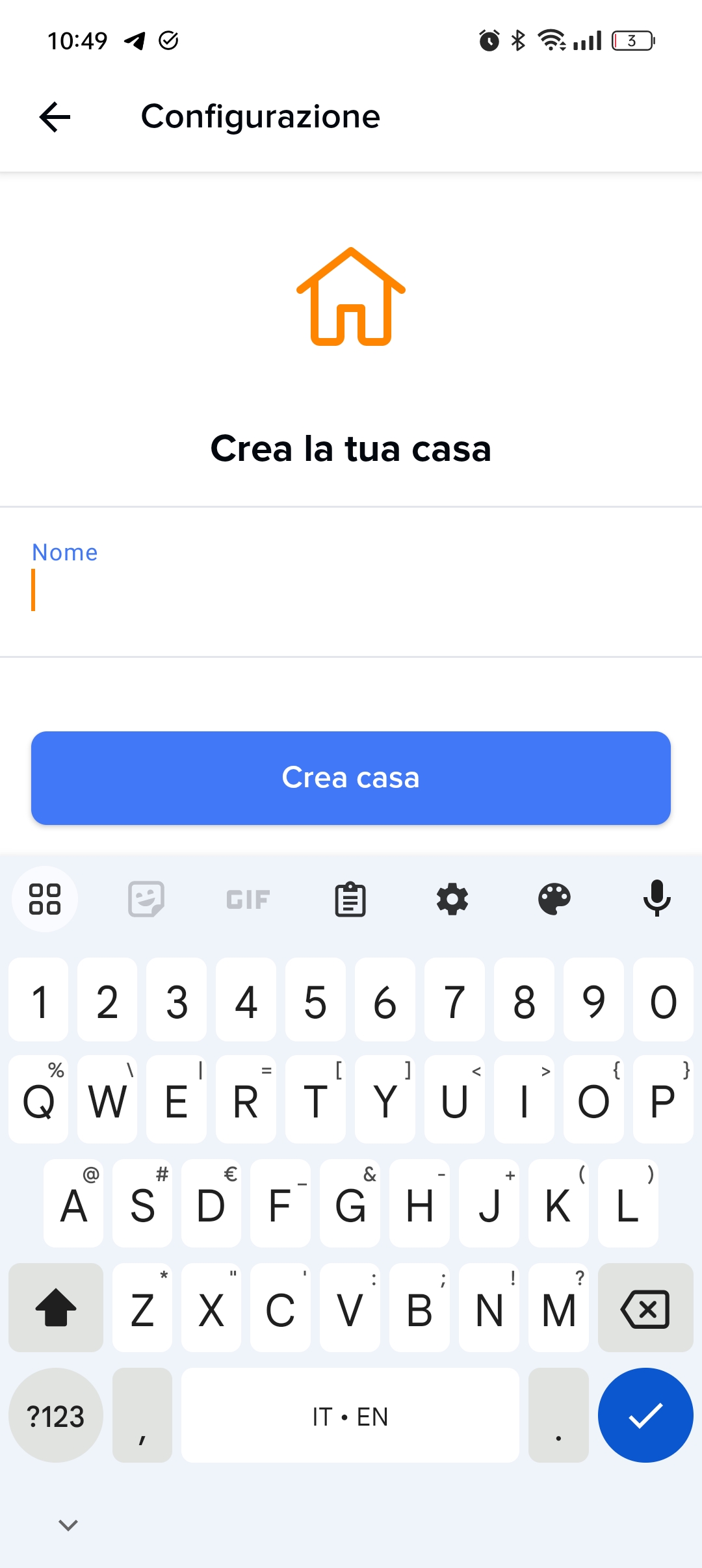Screen dimensions: 702x1568
Task: Open keyboard clipboard
Action: (x=350, y=900)
